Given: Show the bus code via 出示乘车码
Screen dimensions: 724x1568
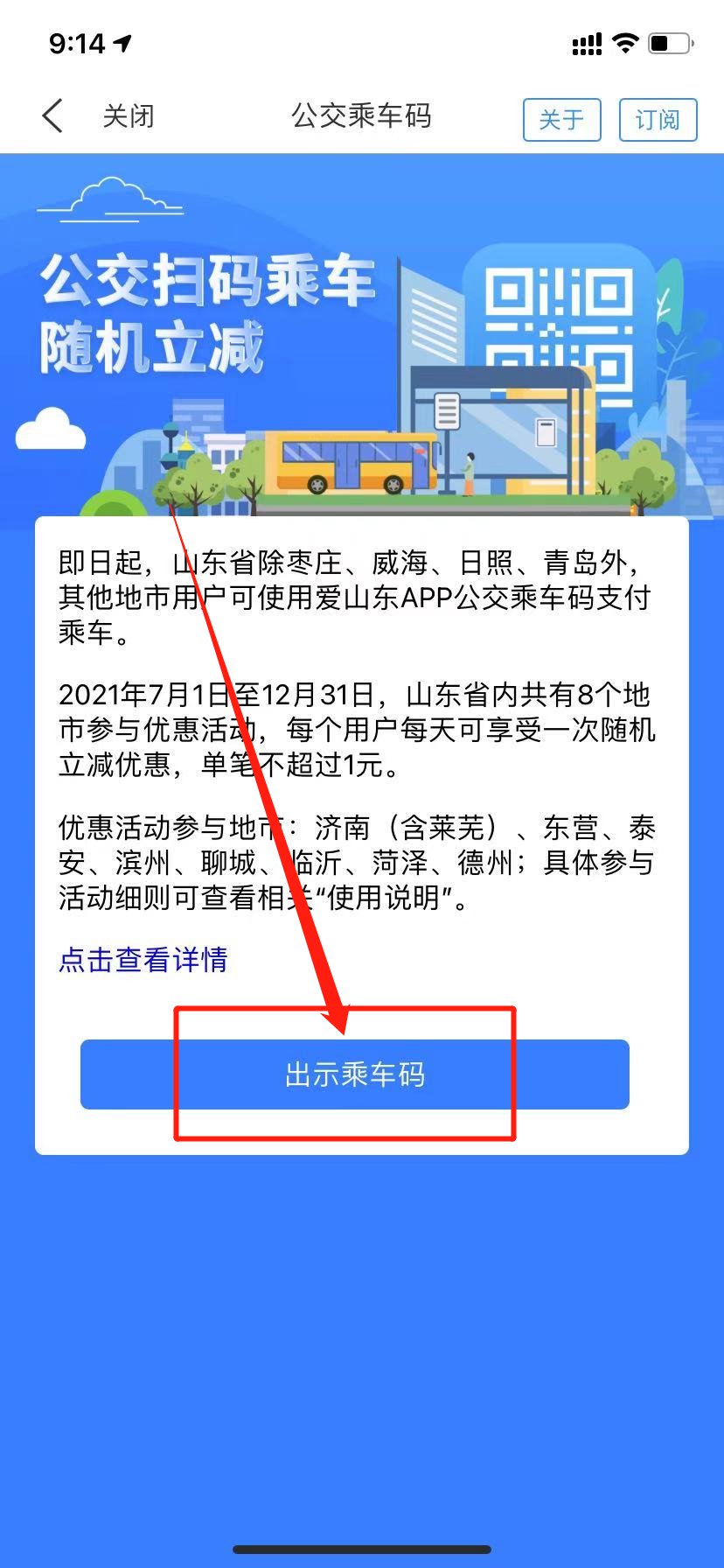Looking at the screenshot, I should 355,1074.
